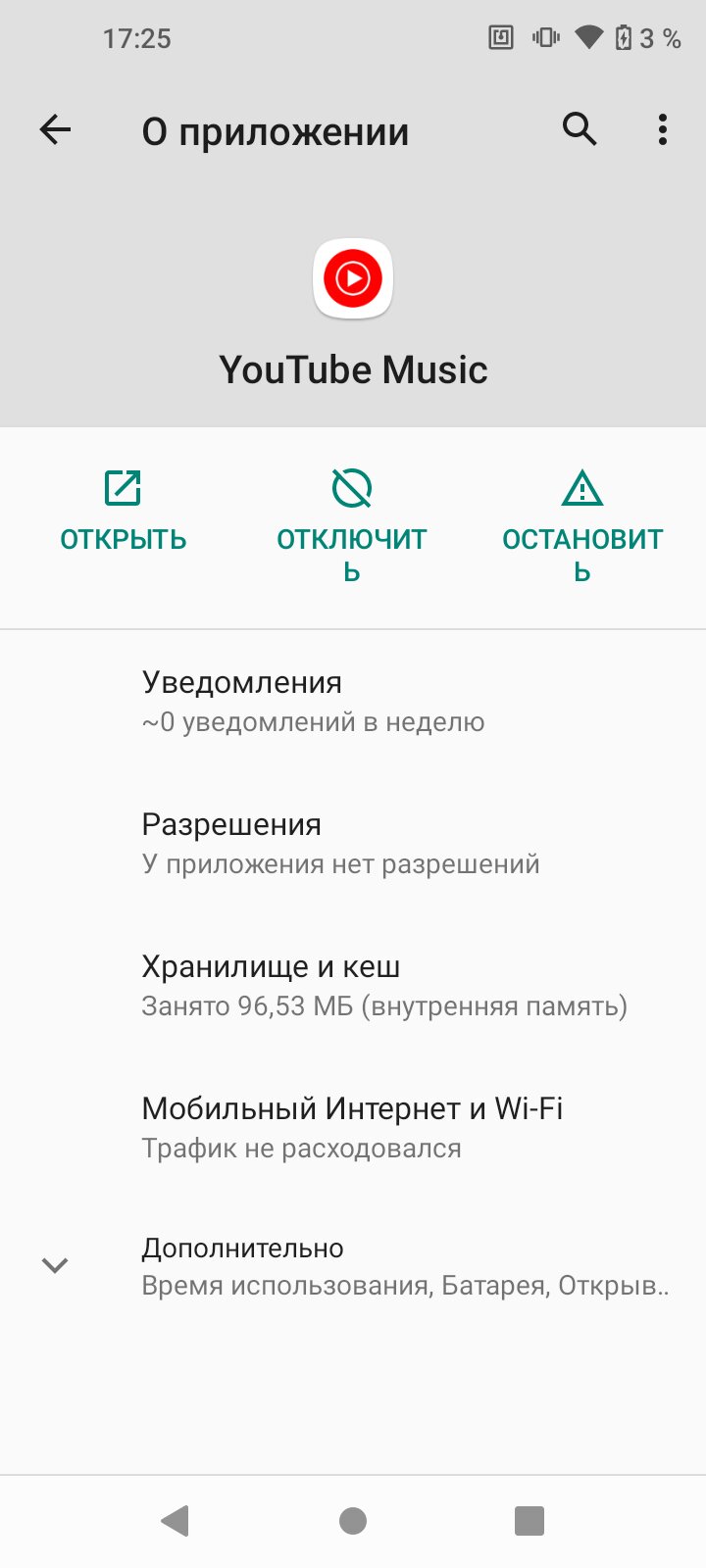Open recent apps from navigation bar
This screenshot has width=706, height=1568.
(529, 1521)
